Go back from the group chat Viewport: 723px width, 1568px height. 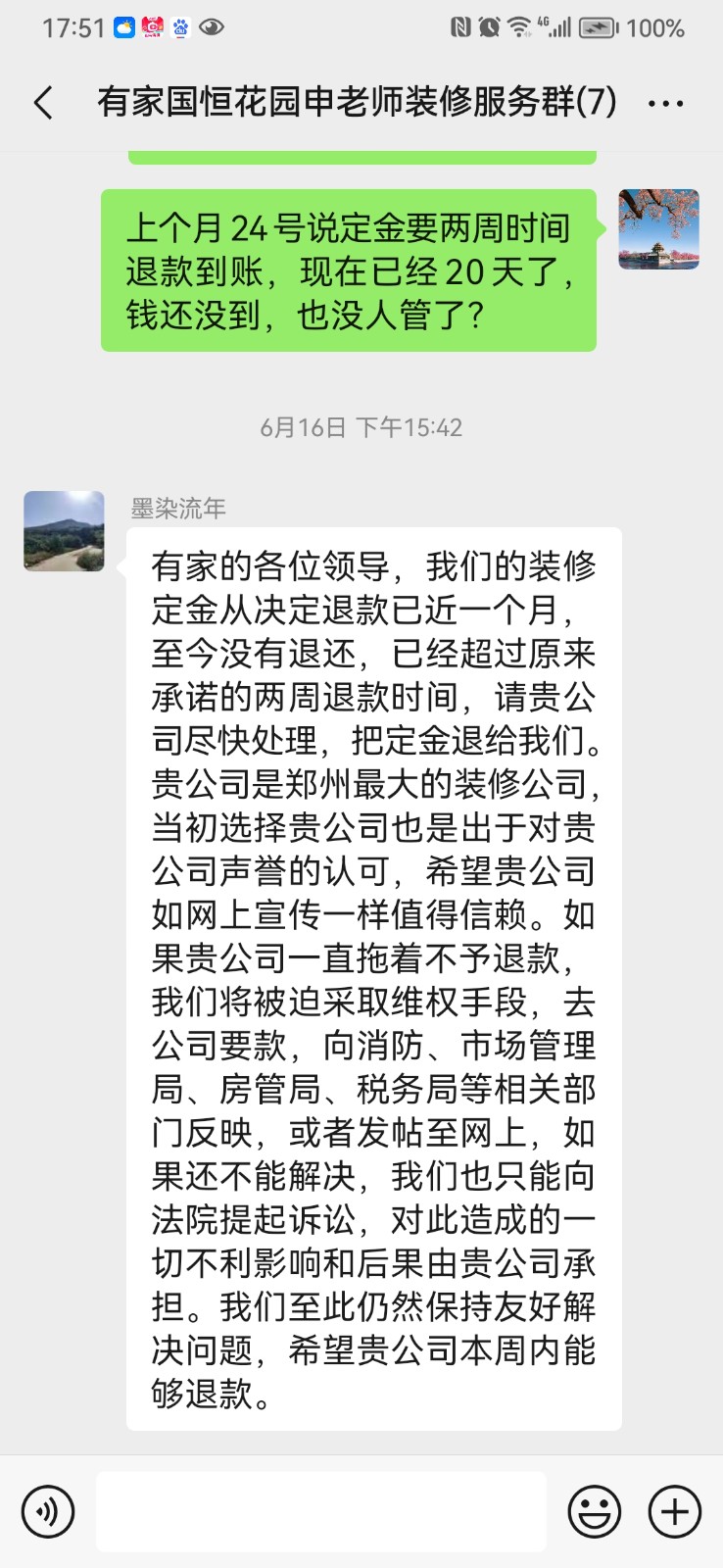point(43,103)
